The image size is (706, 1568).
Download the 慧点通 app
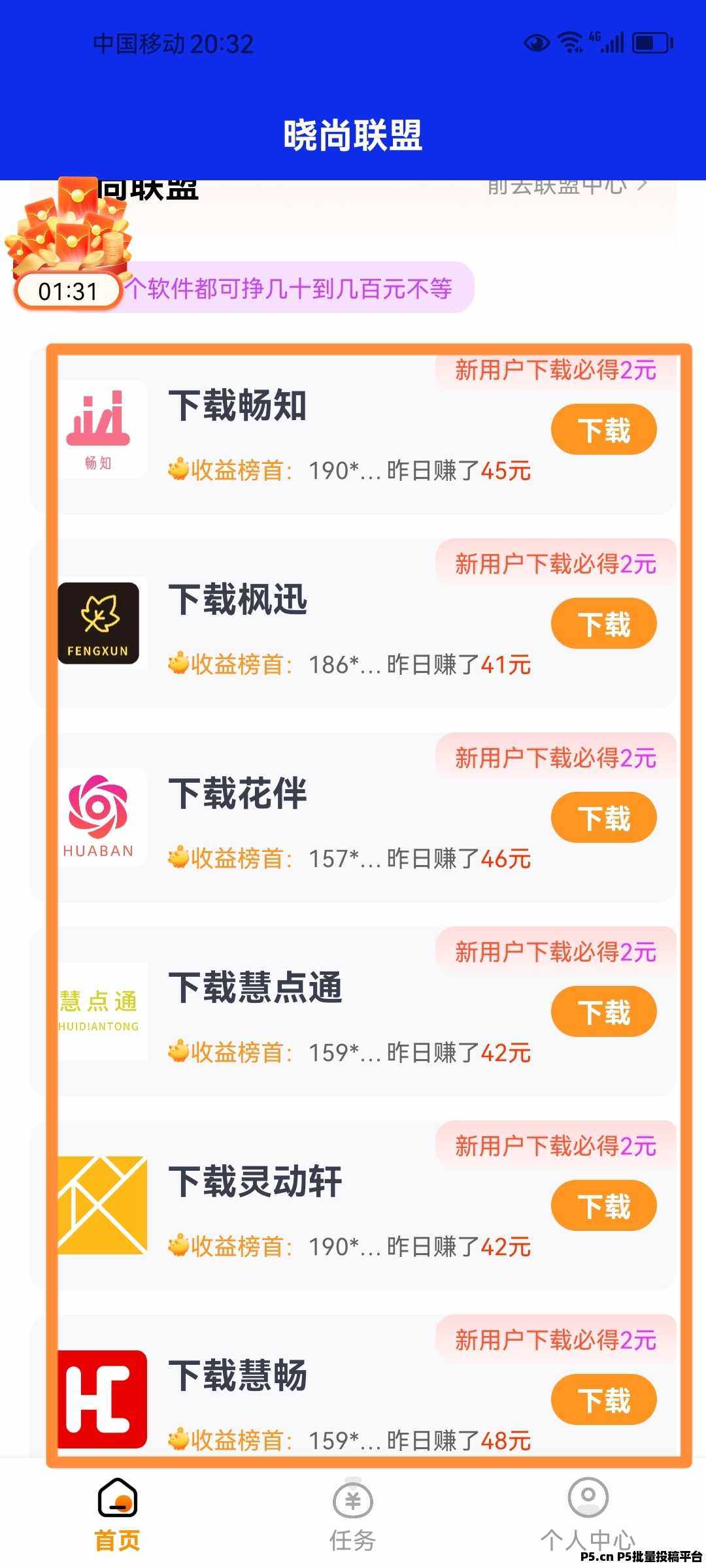604,1011
